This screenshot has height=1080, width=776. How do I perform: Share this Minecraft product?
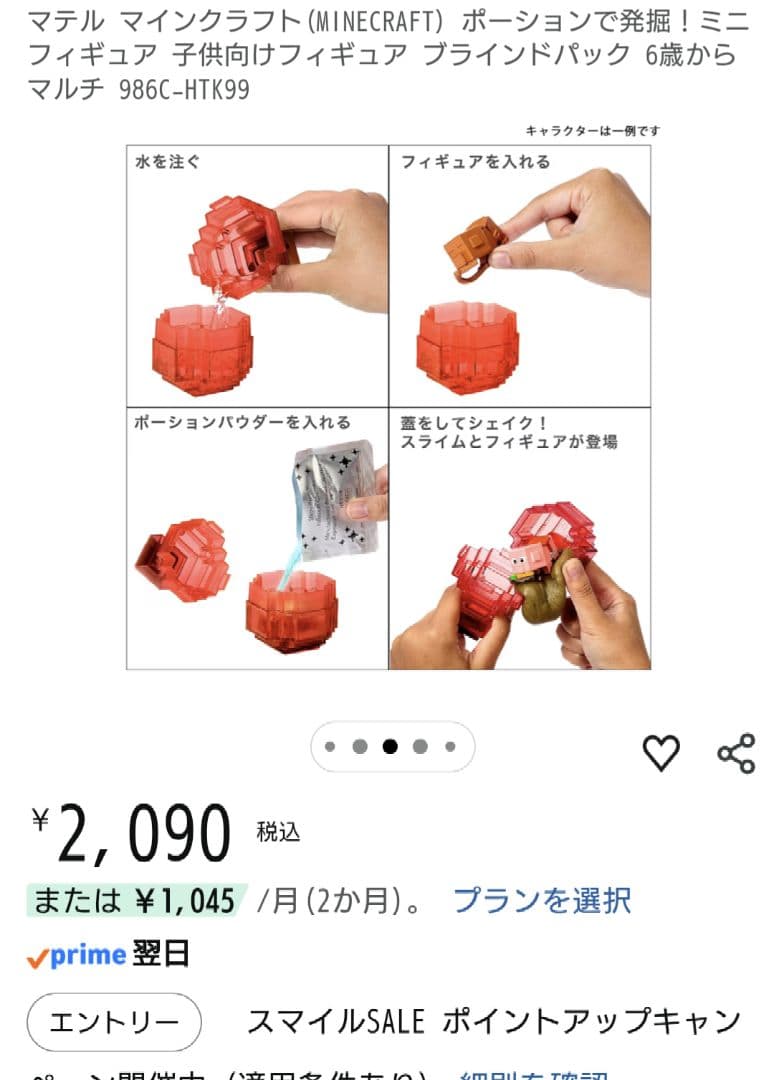736,752
